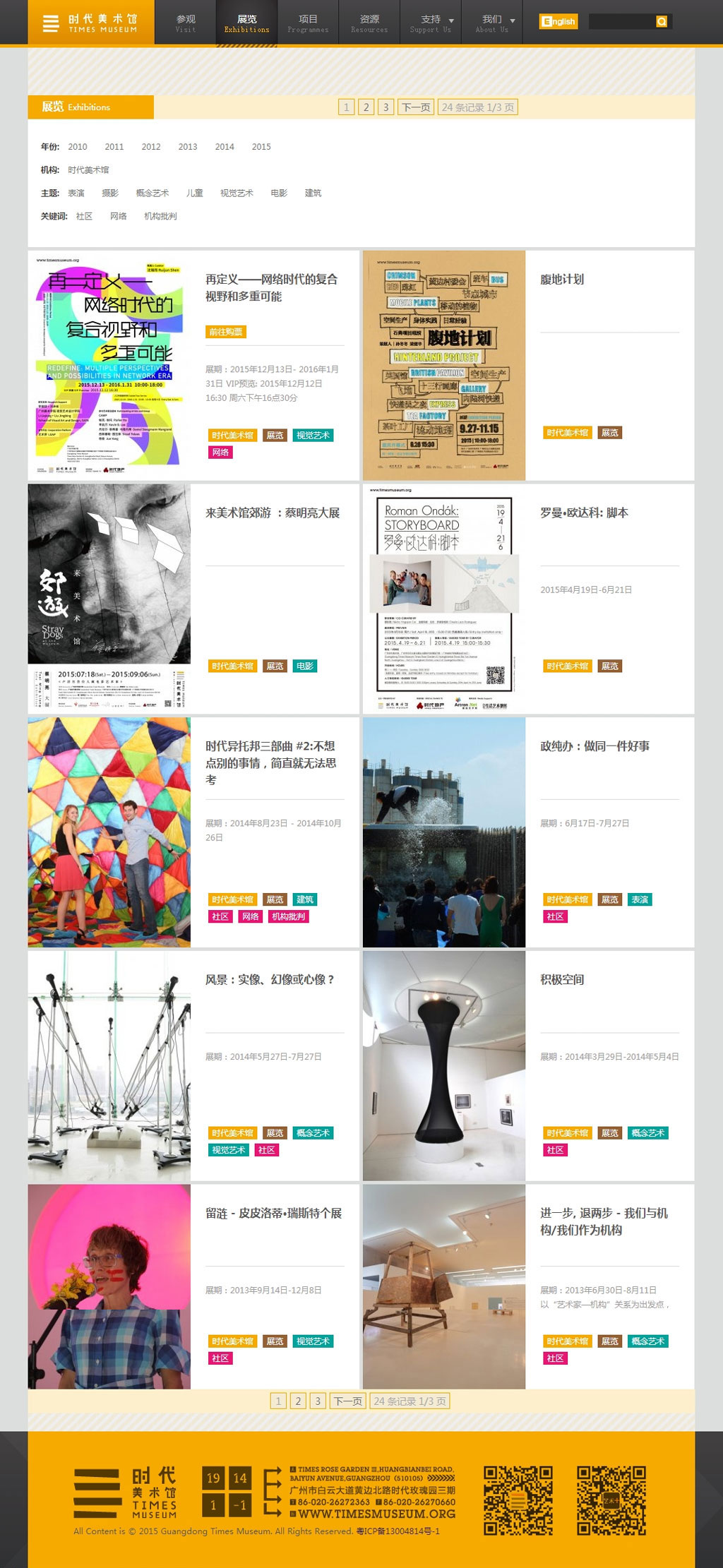Screen dimensions: 723x1568
Task: Focus the header search box
Action: tap(621, 21)
